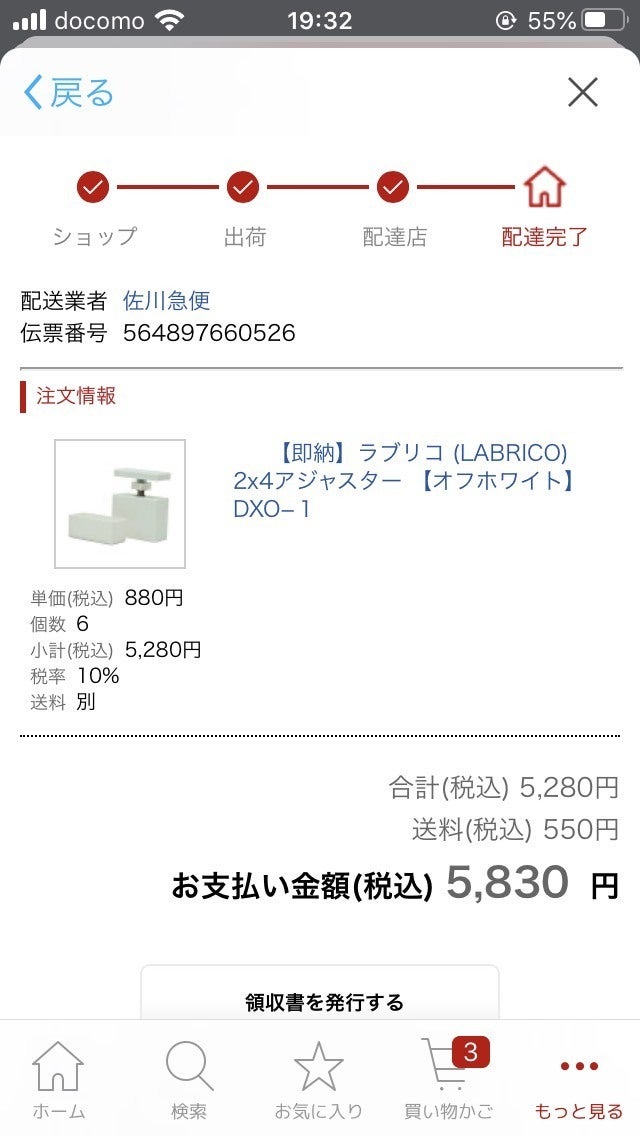Open the 買い物かご cart tab
Screen dimensions: 640x1136
click(x=449, y=1080)
